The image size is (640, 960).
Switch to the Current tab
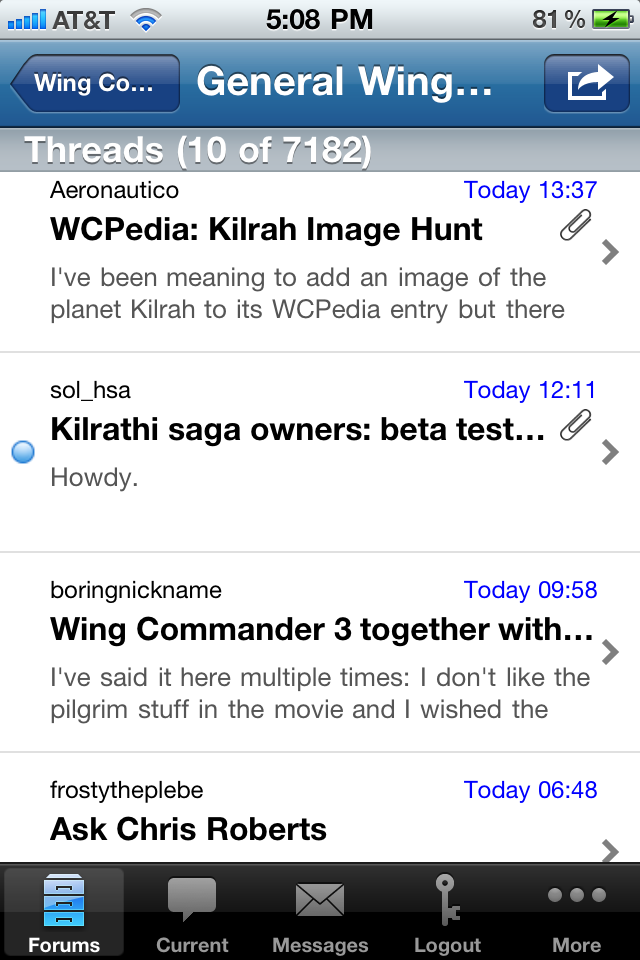(x=192, y=912)
